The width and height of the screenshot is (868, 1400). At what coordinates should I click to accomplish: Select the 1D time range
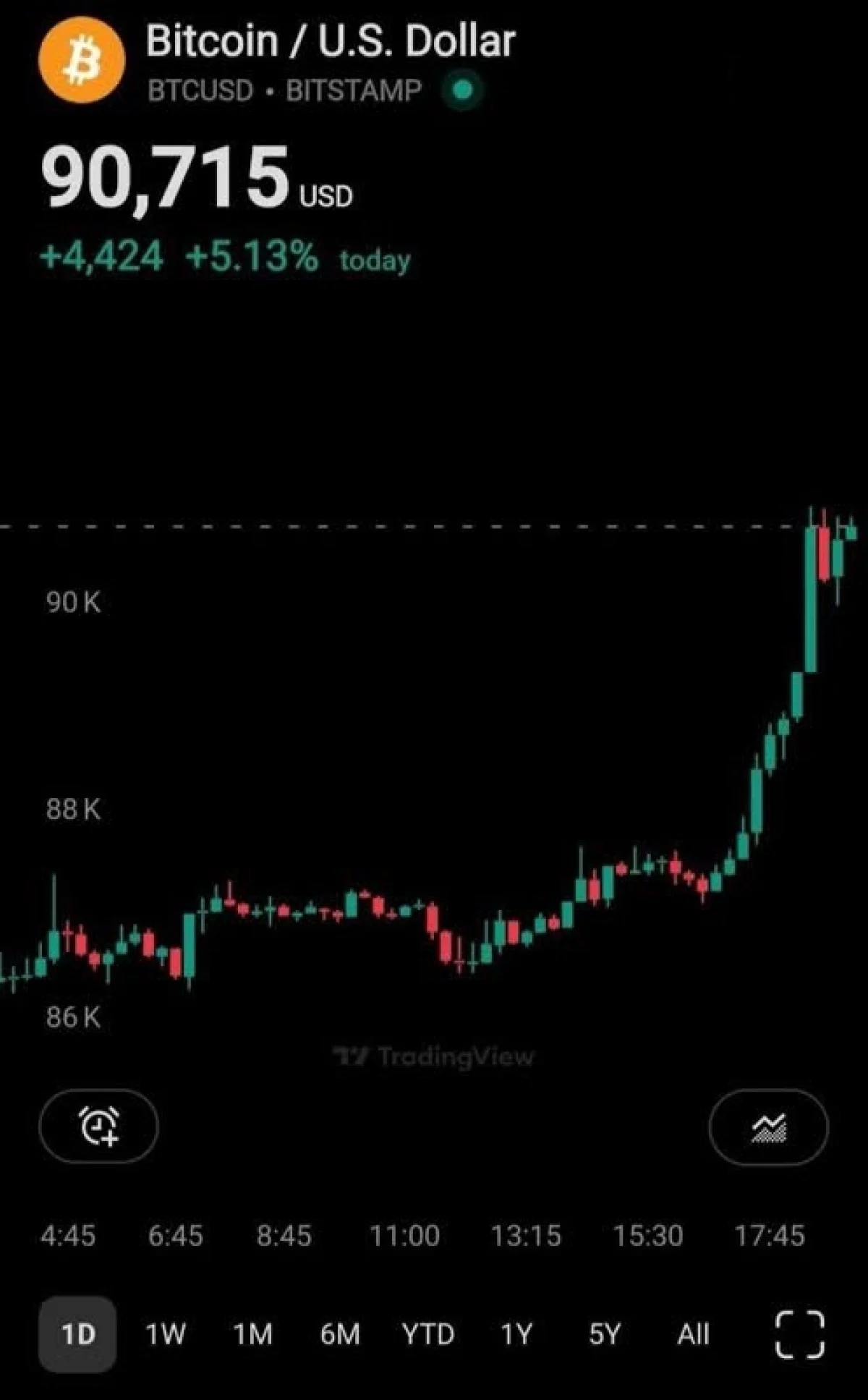(77, 1333)
